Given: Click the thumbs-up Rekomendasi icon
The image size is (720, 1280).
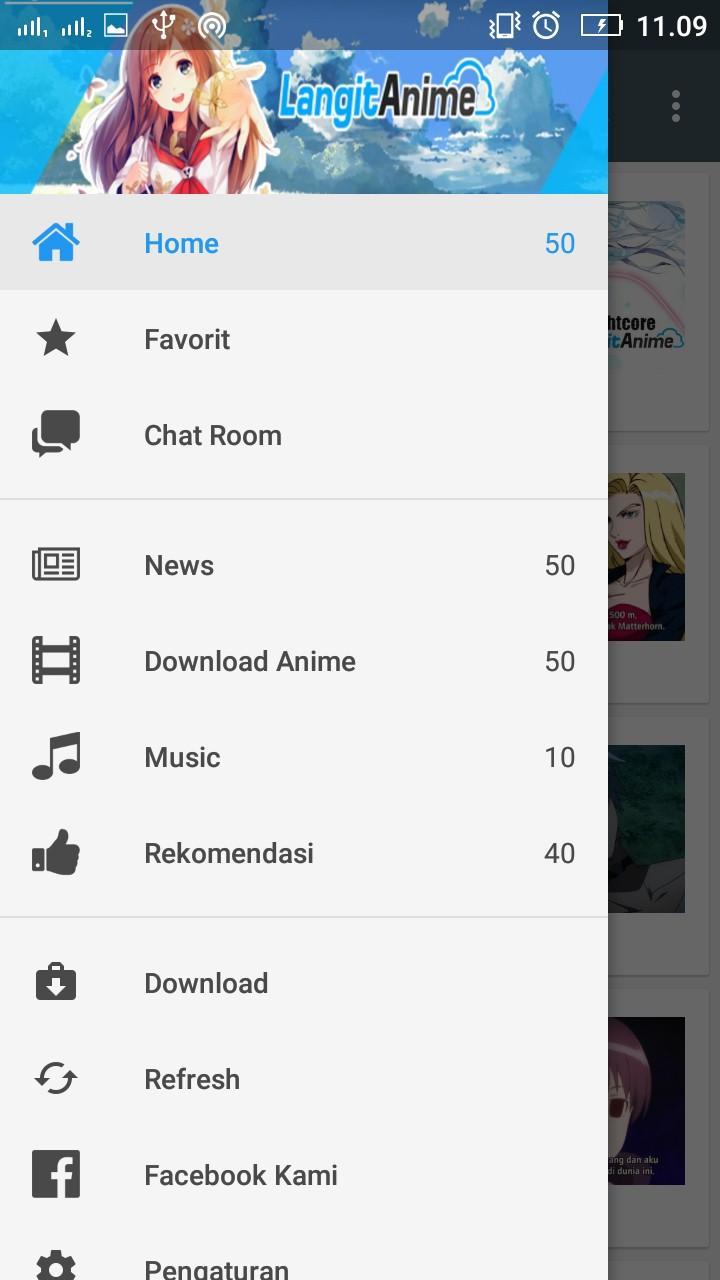Looking at the screenshot, I should coord(56,853).
